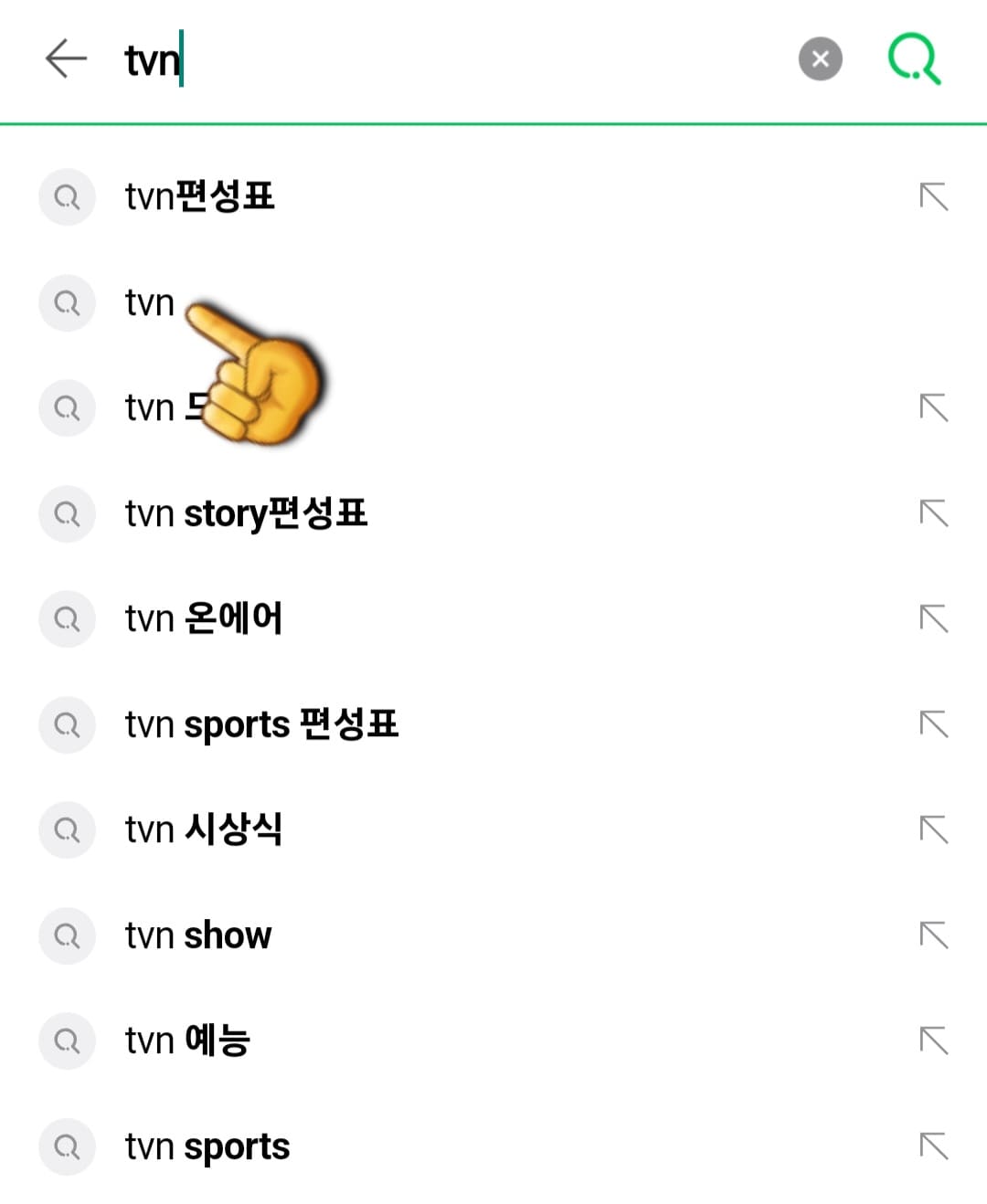Select the plain tvn suggestion row
The width and height of the screenshot is (987, 1204).
point(149,302)
